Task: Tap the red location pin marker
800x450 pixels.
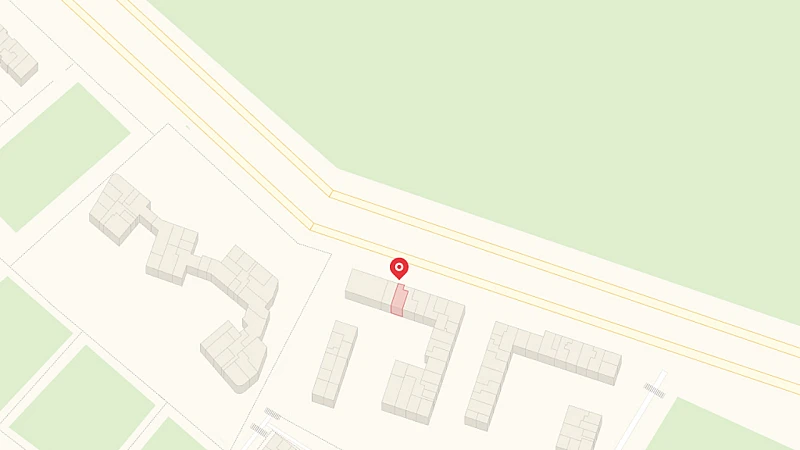Action: [x=399, y=267]
